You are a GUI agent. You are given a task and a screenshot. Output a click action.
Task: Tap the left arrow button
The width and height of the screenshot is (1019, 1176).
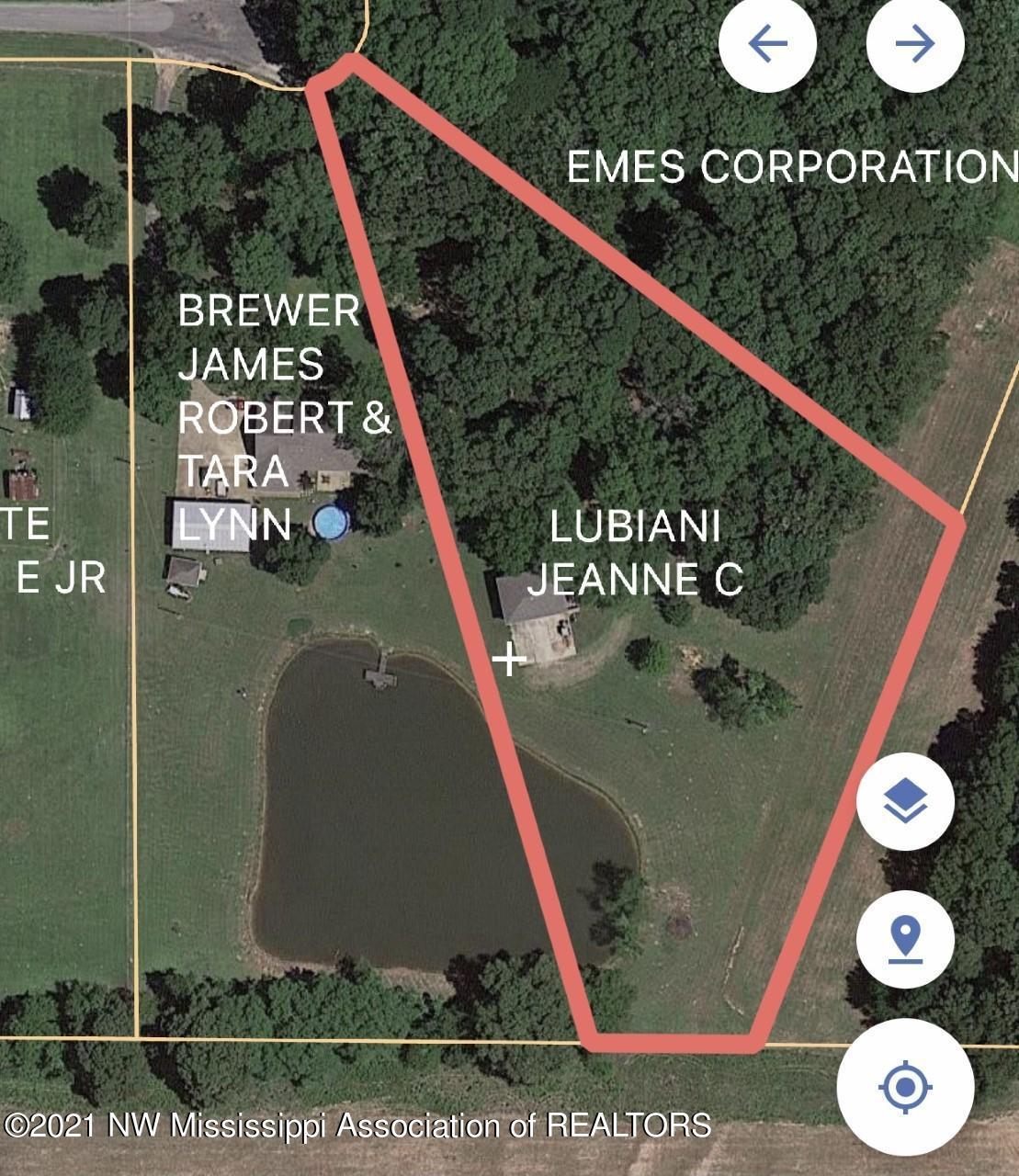tap(767, 43)
